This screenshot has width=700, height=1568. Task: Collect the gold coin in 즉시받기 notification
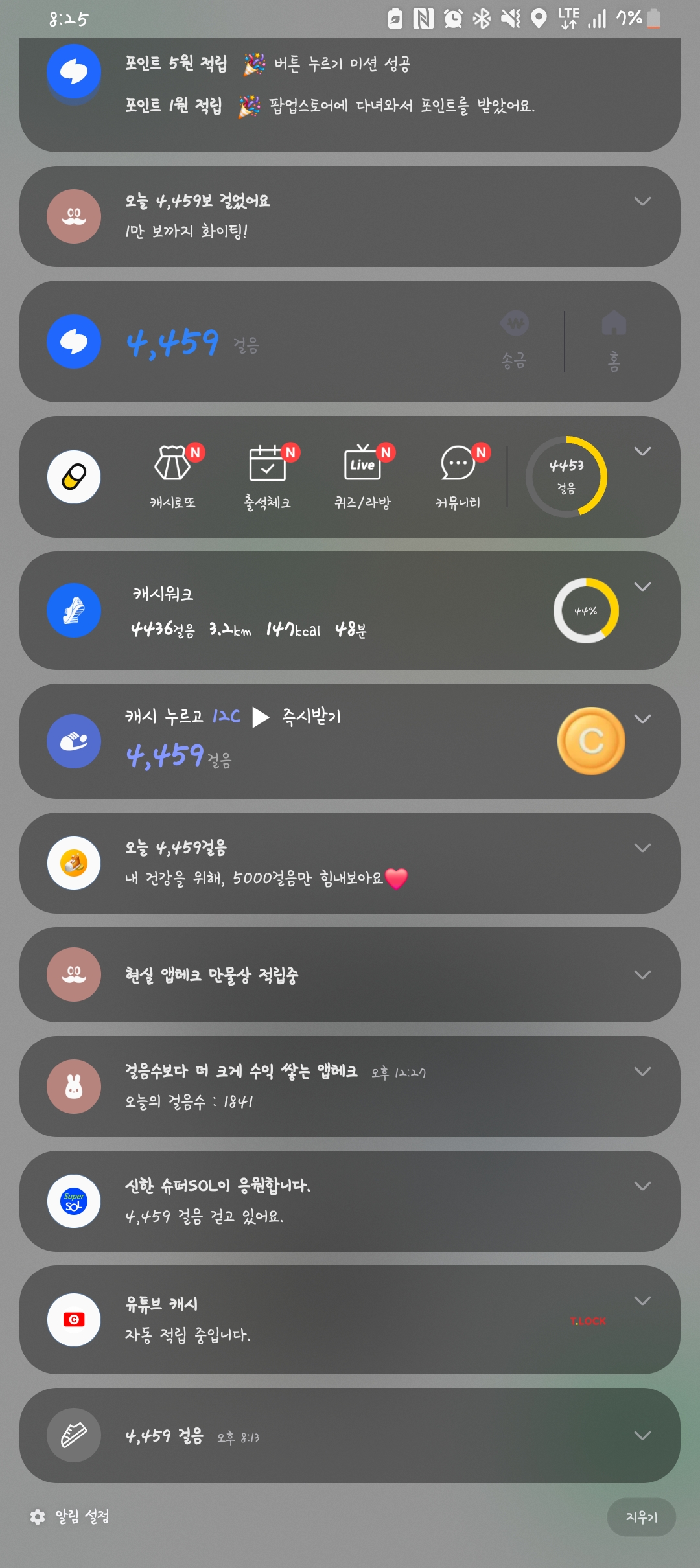[x=590, y=741]
